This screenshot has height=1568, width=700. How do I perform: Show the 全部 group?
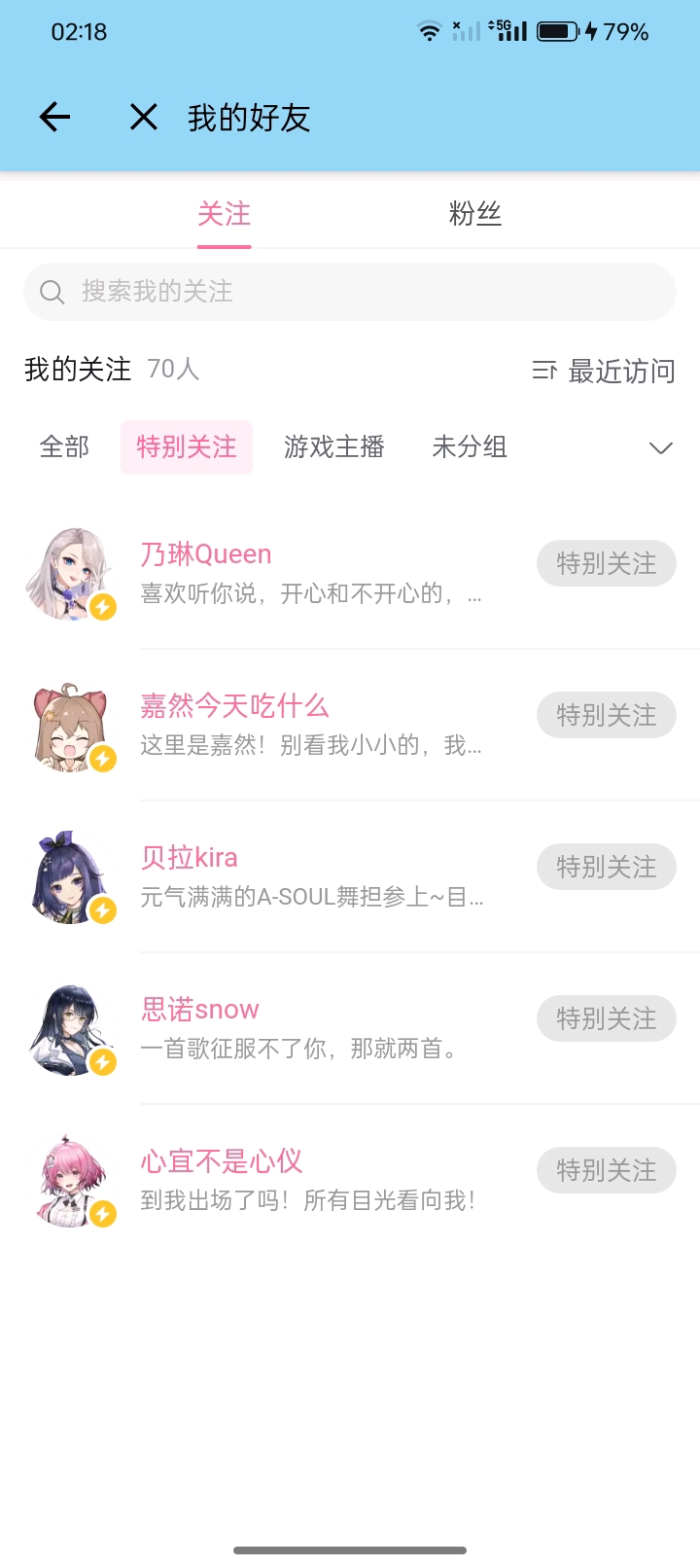pos(64,447)
